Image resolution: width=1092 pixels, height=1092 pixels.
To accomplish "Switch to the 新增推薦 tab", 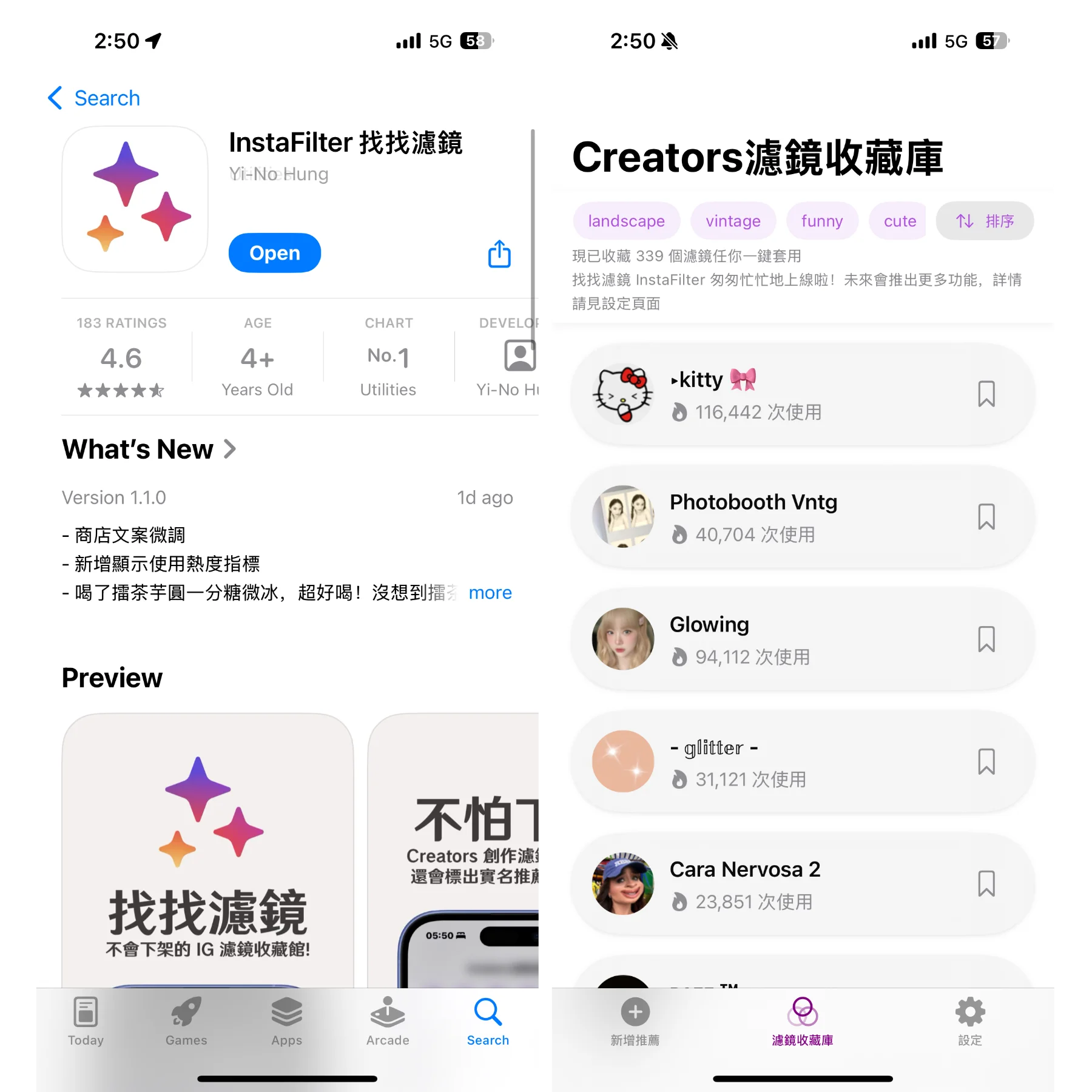I will click(635, 1022).
